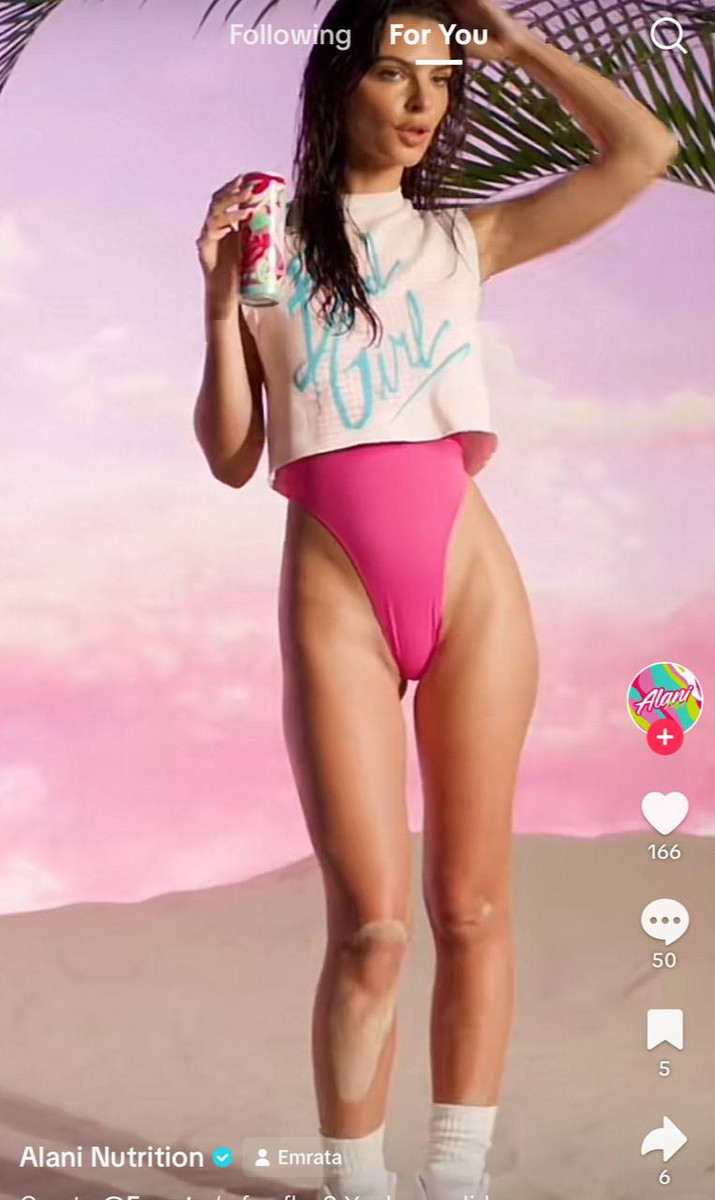Follow Alani with the plus button
Viewport: 715px width, 1200px height.
coord(664,738)
